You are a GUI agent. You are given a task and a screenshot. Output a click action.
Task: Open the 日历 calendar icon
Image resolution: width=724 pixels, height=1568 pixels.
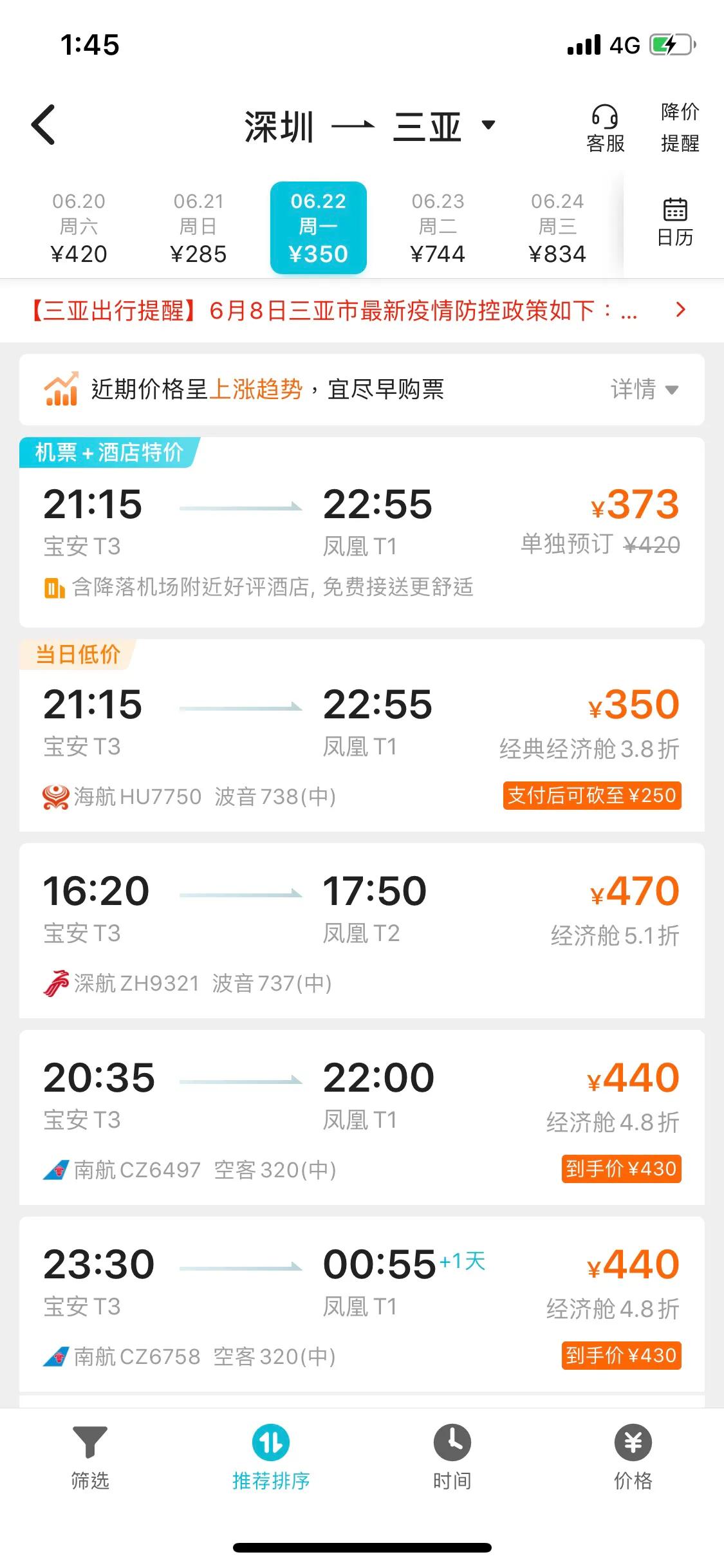pos(674,209)
